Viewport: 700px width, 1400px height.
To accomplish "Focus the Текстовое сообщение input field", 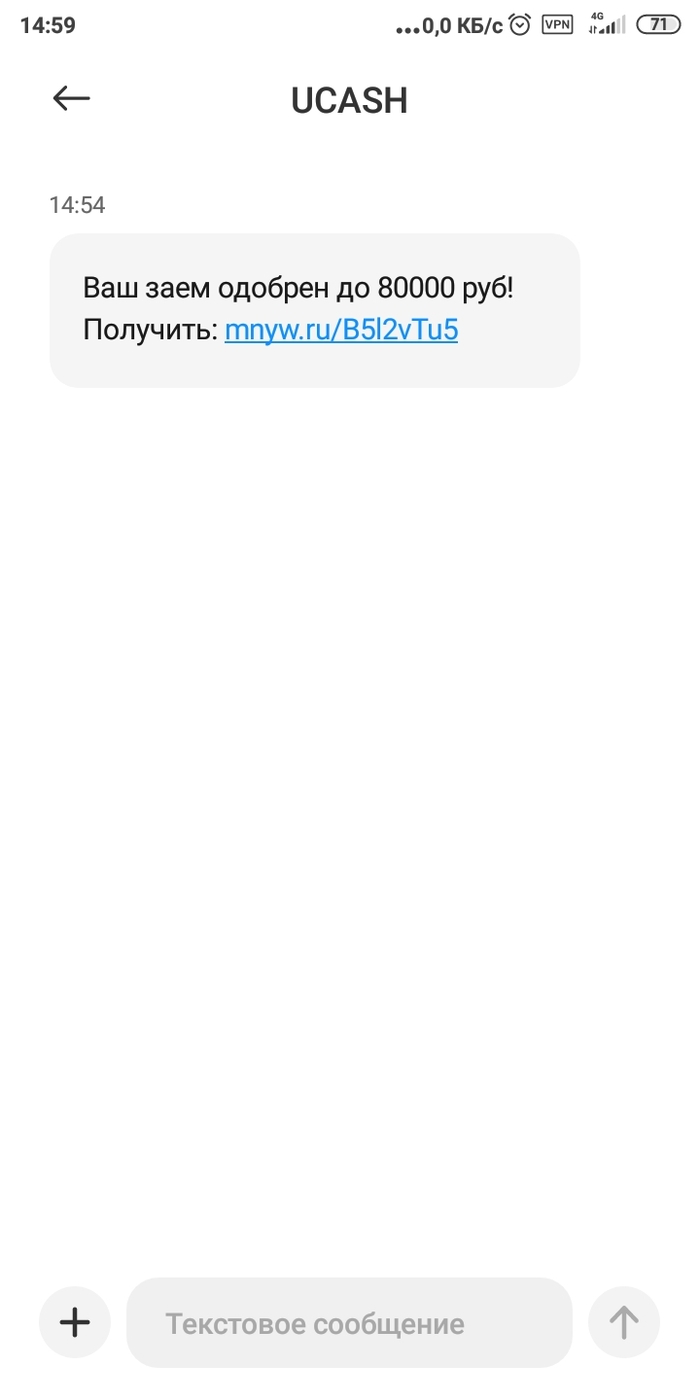I will tap(350, 1323).
